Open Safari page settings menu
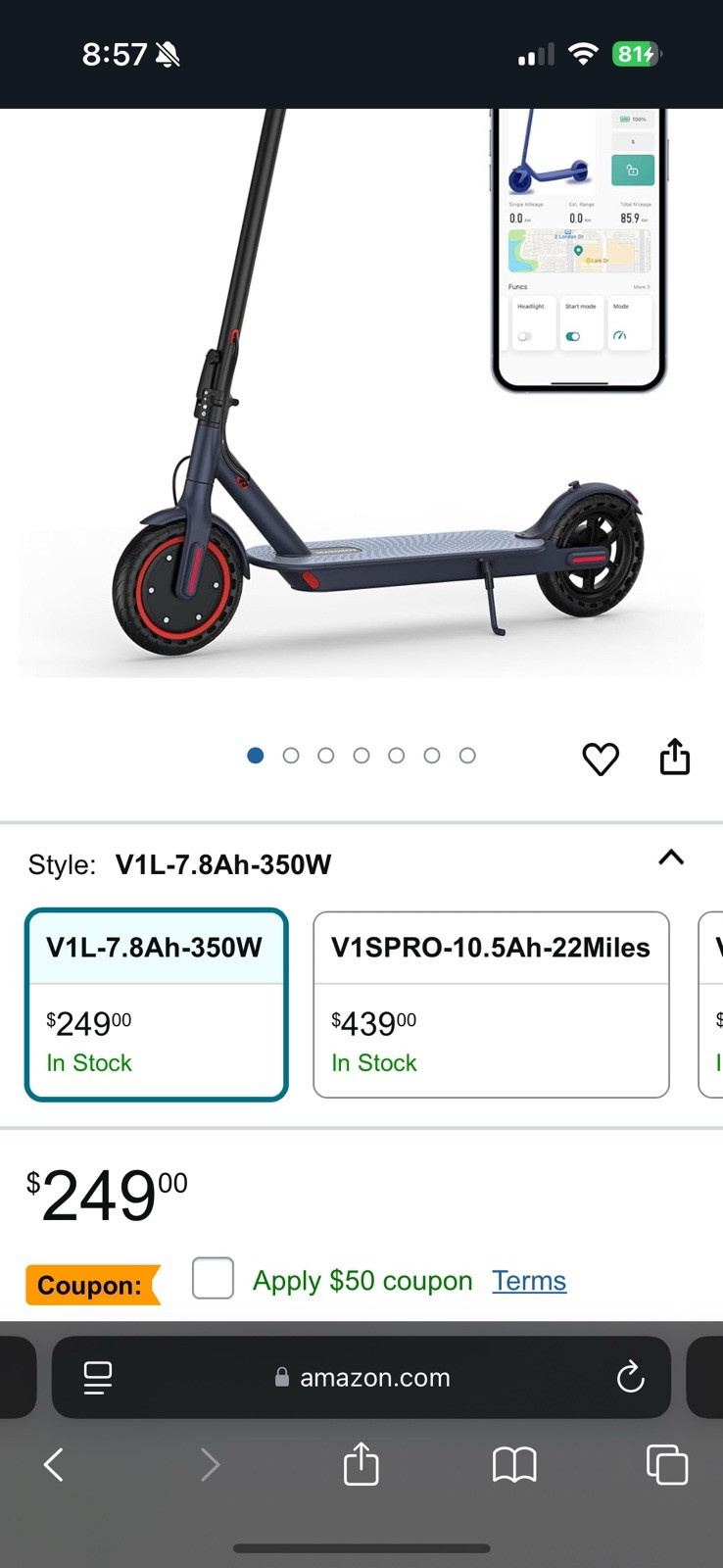 [x=98, y=1377]
